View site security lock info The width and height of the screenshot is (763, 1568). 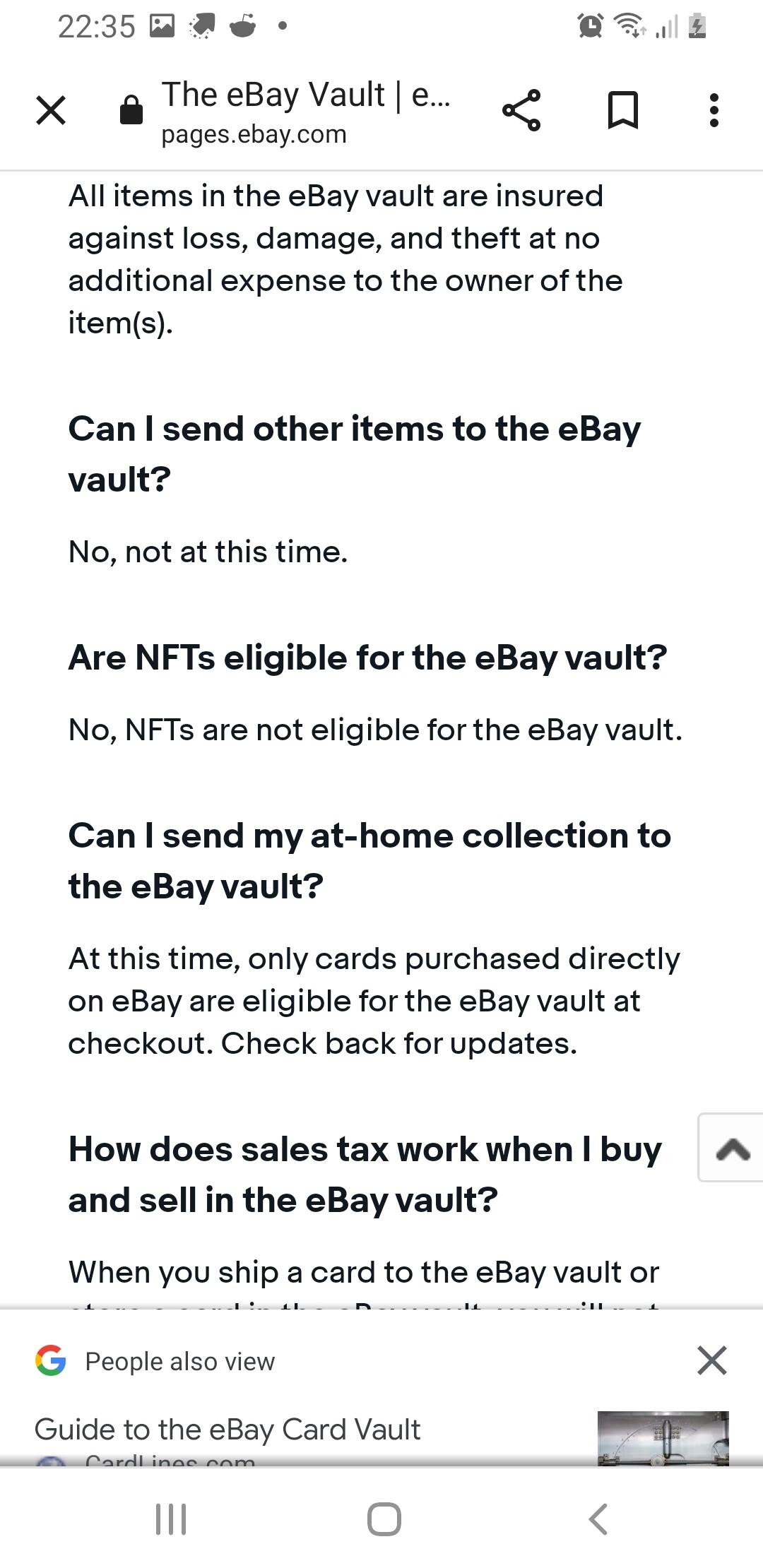pos(131,109)
